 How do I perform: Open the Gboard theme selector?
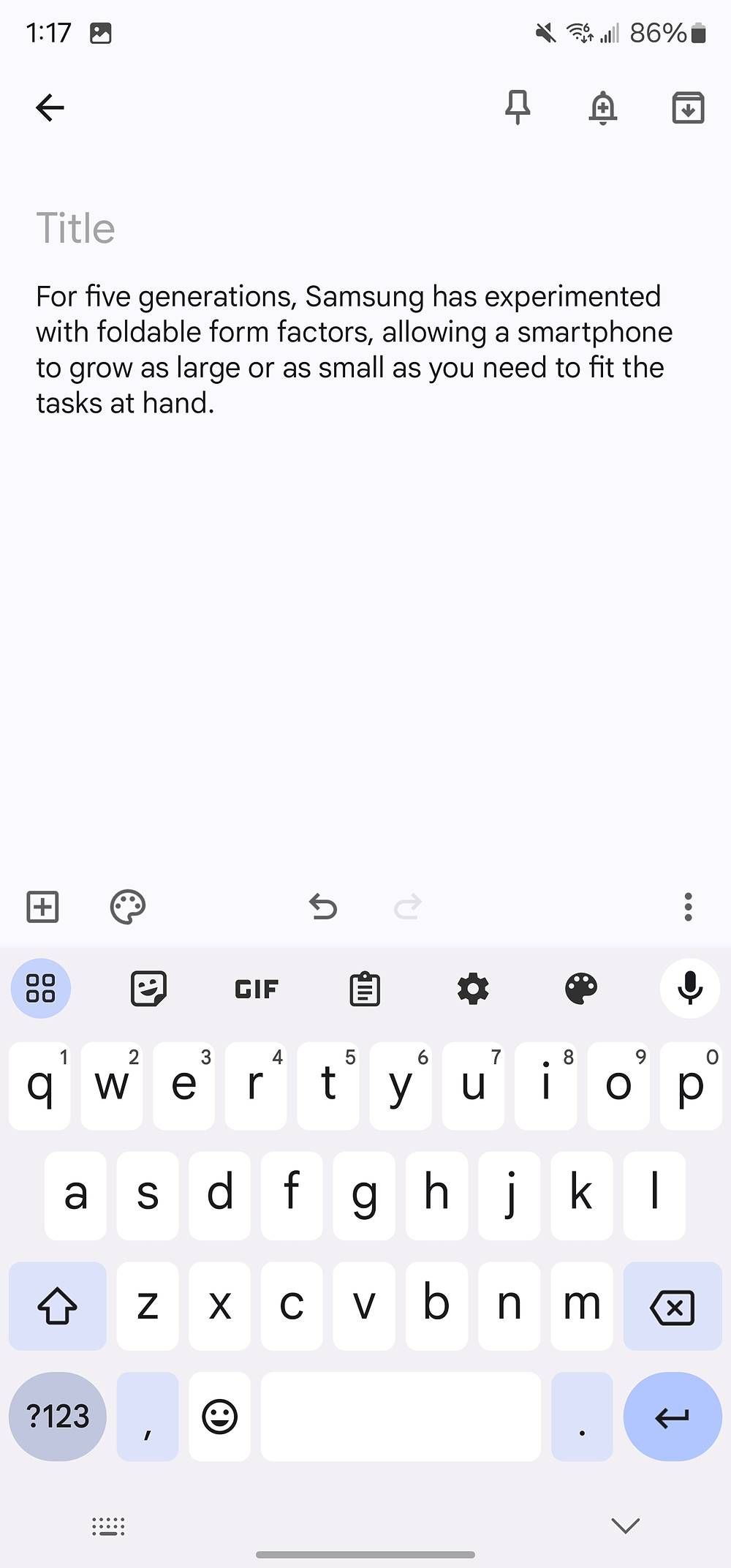[580, 989]
